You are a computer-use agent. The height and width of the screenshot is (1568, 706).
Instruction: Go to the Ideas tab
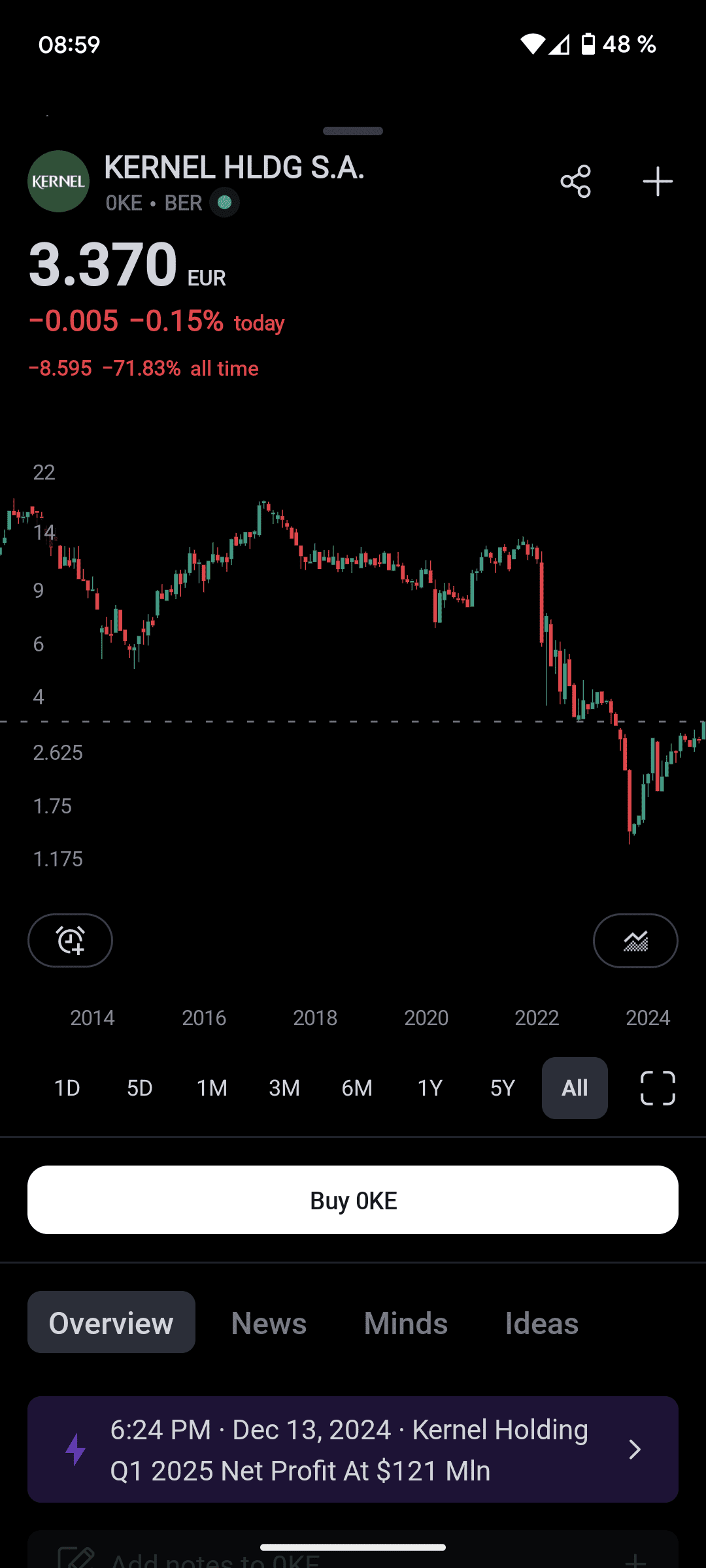coord(541,1323)
